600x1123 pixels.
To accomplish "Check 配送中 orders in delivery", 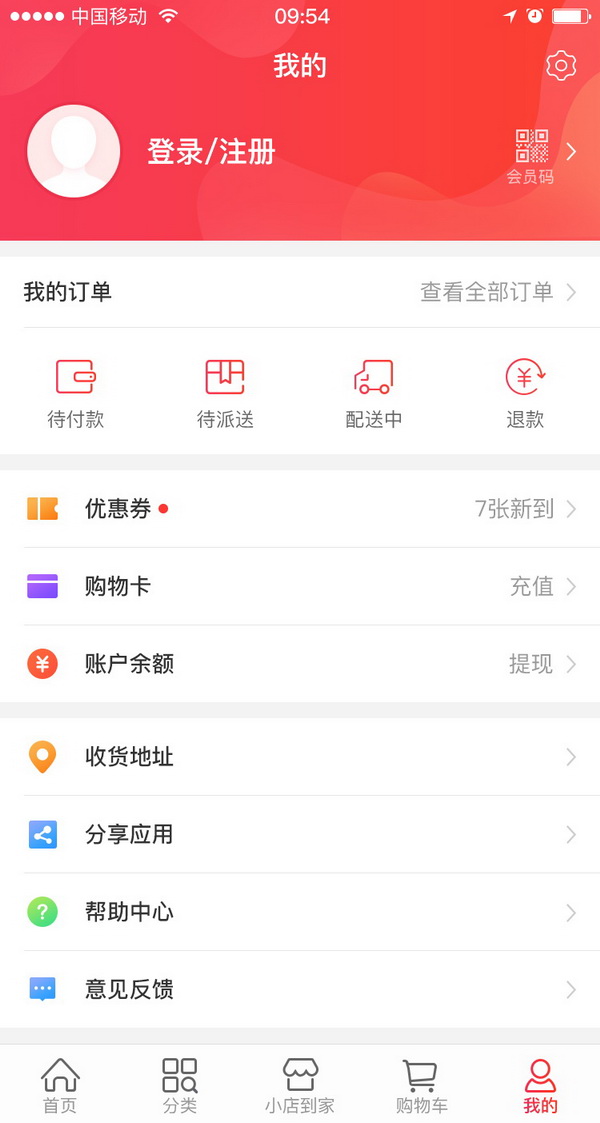I will pos(374,394).
